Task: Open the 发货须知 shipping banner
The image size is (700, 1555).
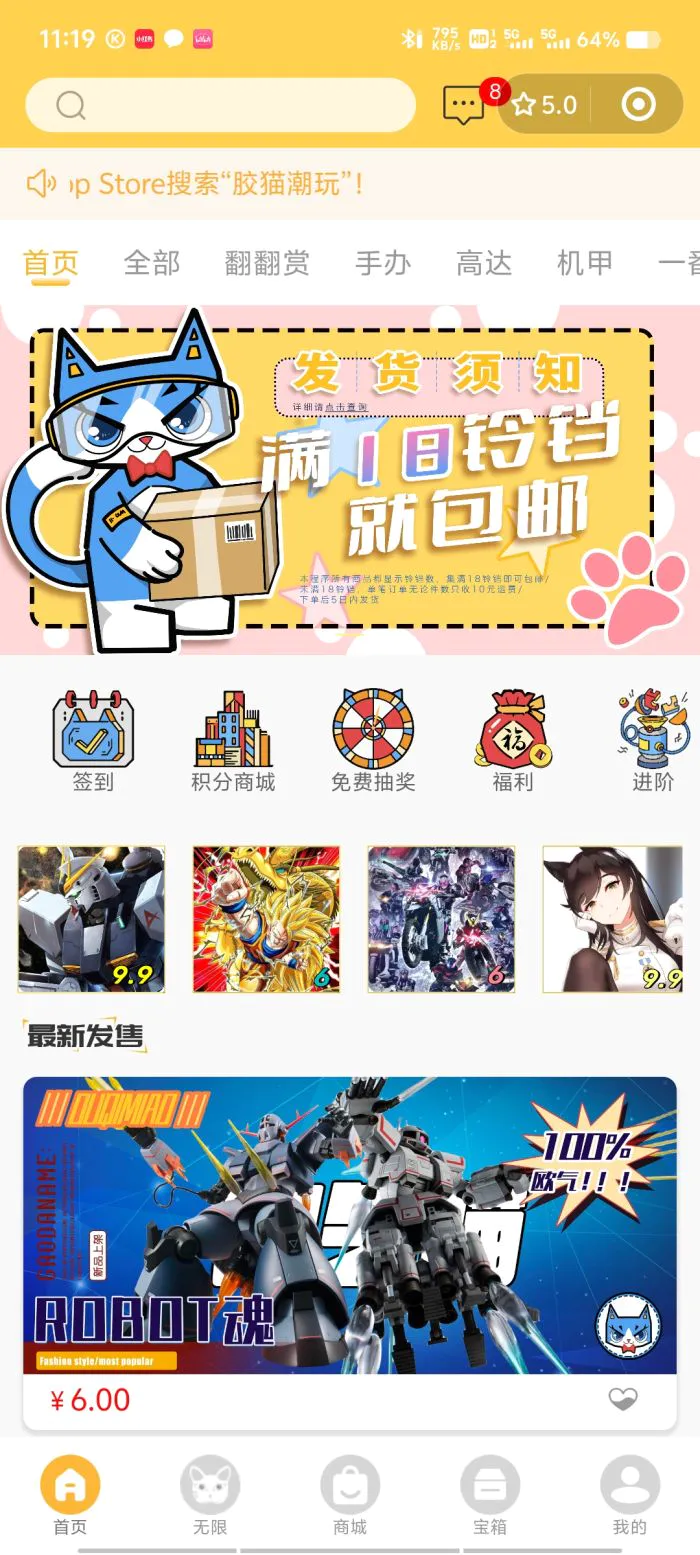Action: [x=350, y=480]
